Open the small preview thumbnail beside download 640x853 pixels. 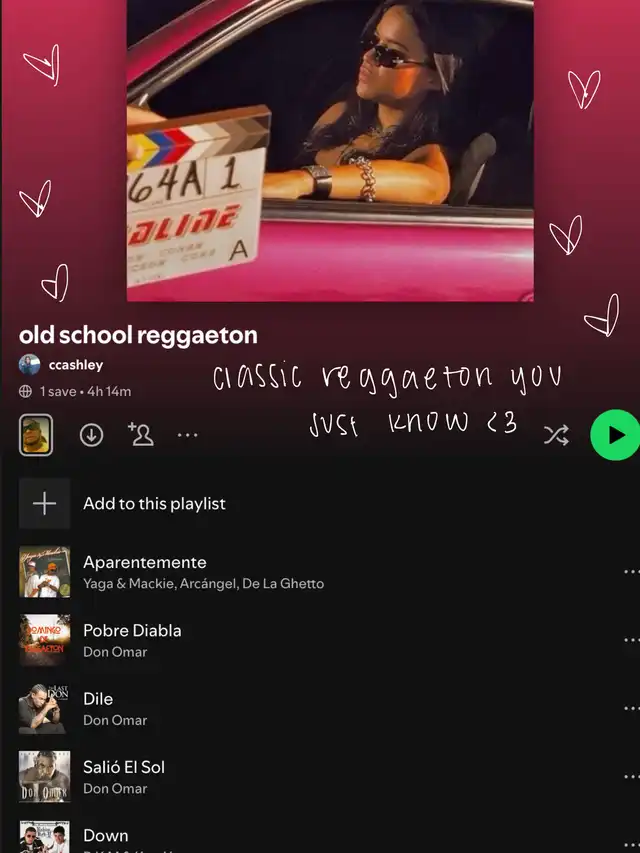point(37,435)
